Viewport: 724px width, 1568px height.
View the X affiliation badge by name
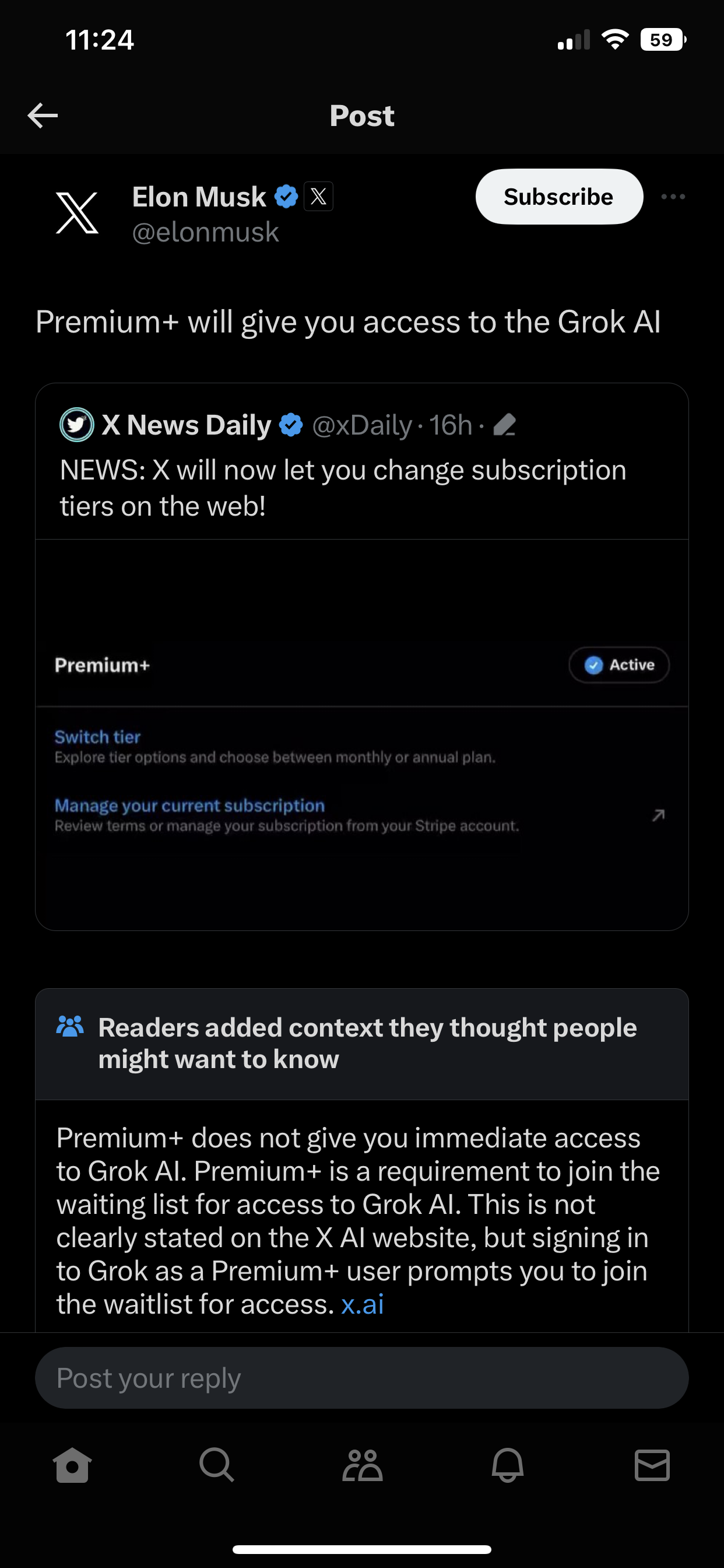click(318, 197)
